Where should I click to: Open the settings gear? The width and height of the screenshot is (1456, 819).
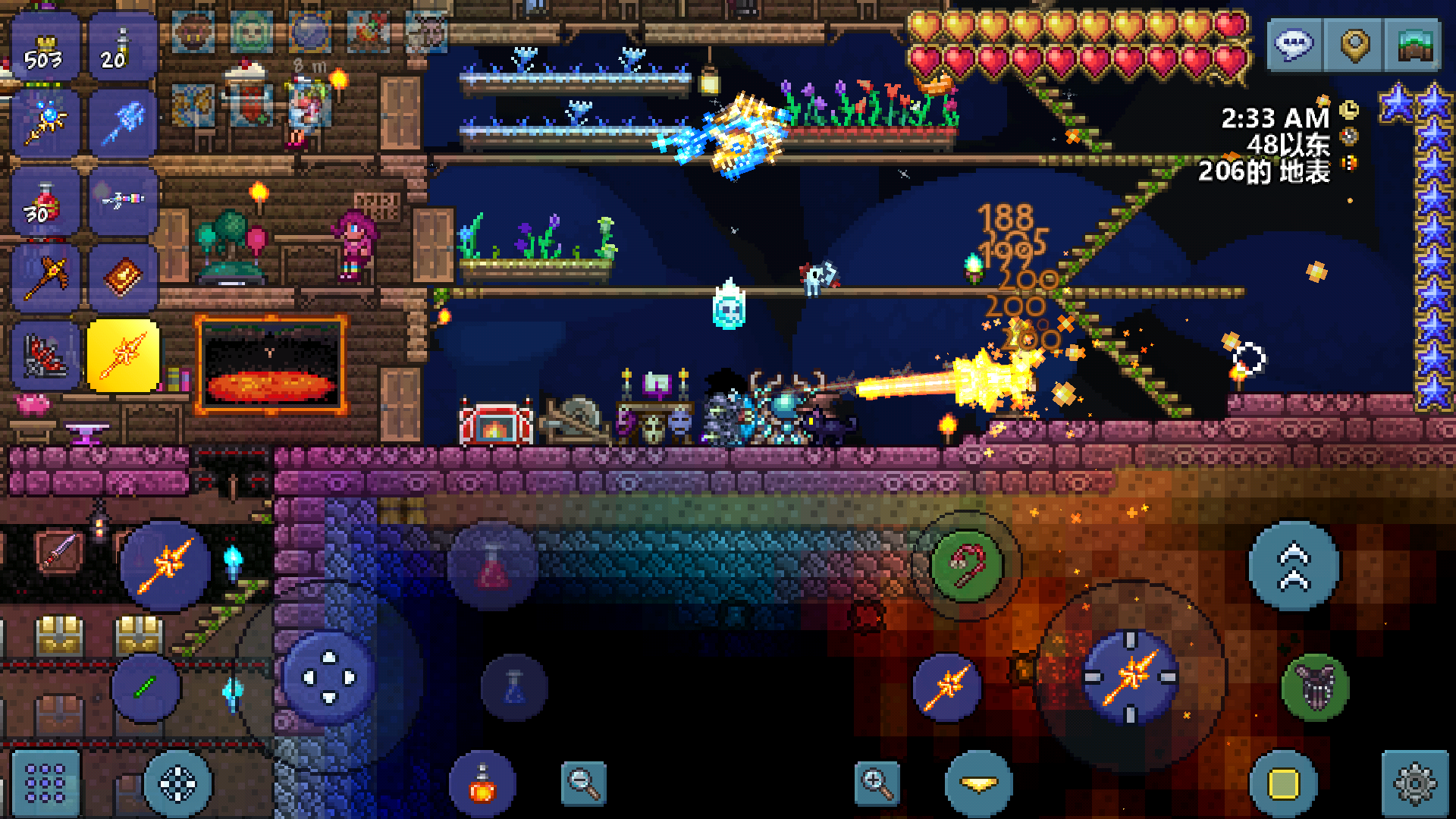[1415, 783]
